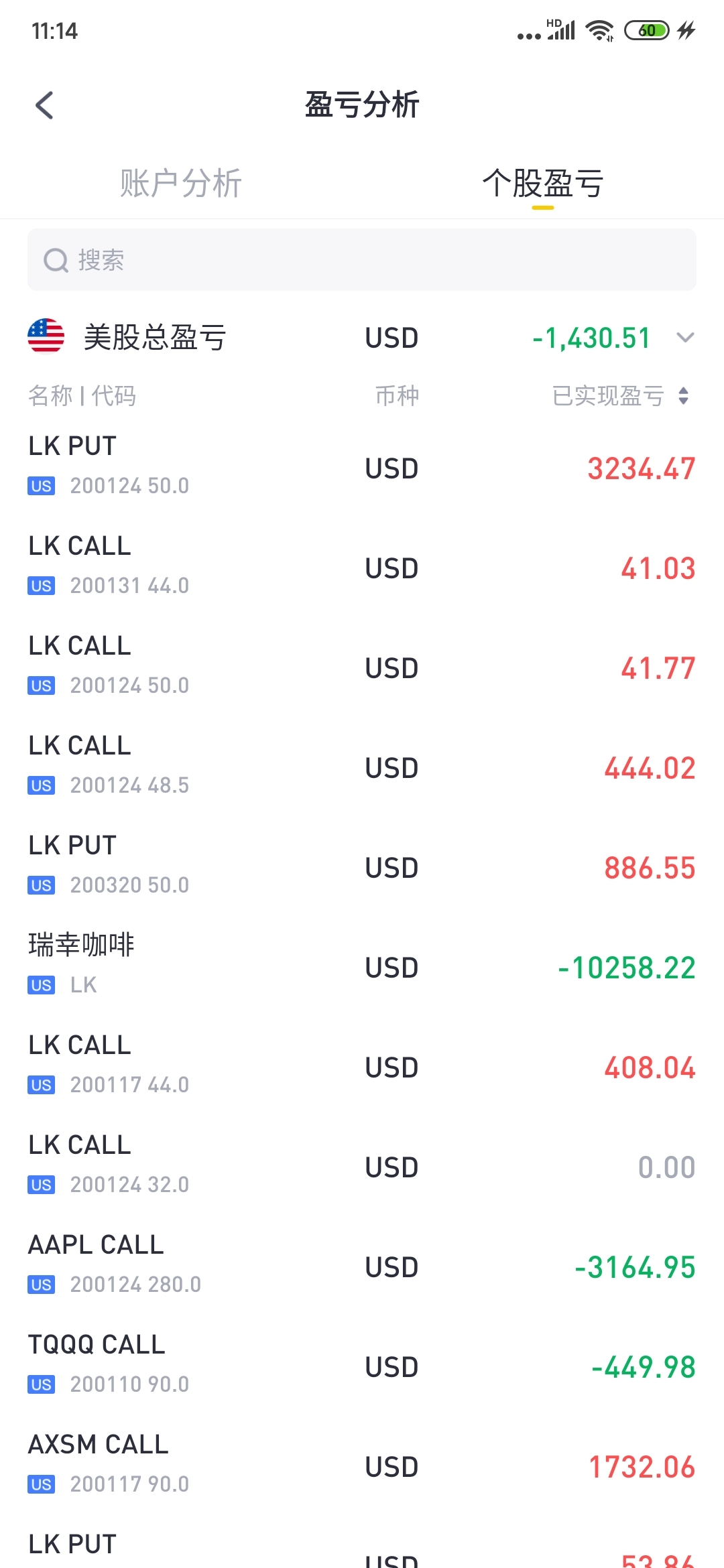Go back from 盈亏分析 page

[x=44, y=105]
